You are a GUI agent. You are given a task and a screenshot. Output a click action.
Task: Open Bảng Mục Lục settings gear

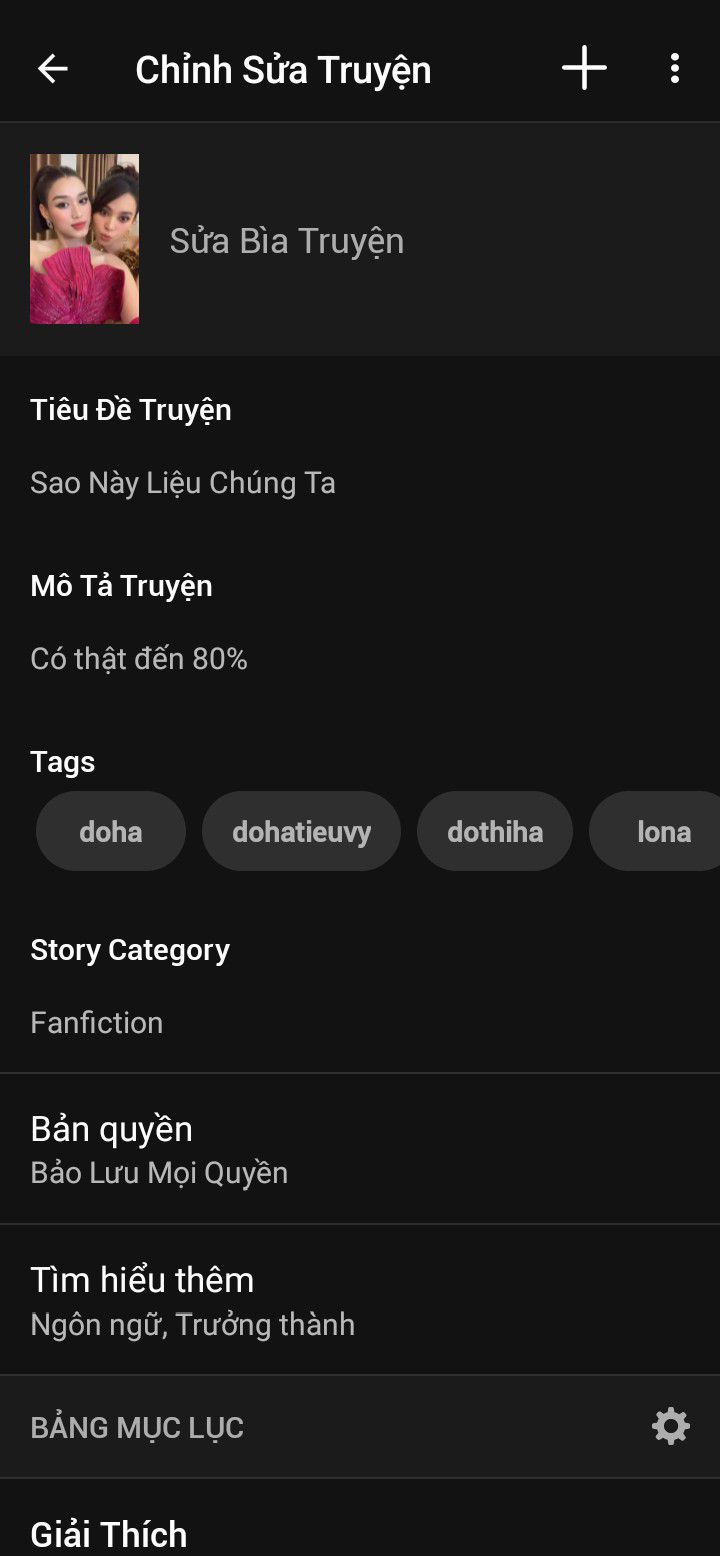click(671, 1426)
